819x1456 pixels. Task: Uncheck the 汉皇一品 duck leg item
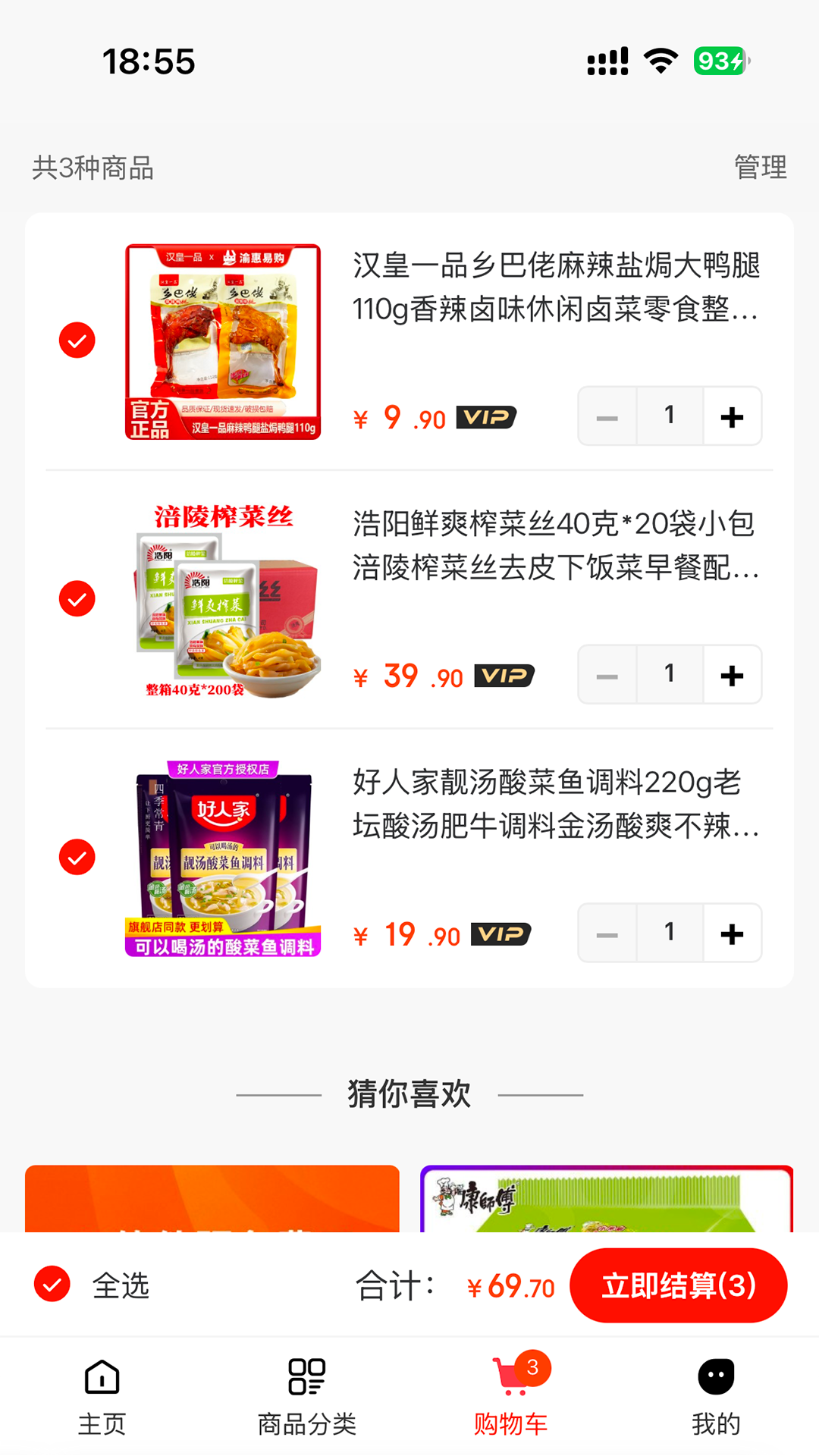click(77, 340)
